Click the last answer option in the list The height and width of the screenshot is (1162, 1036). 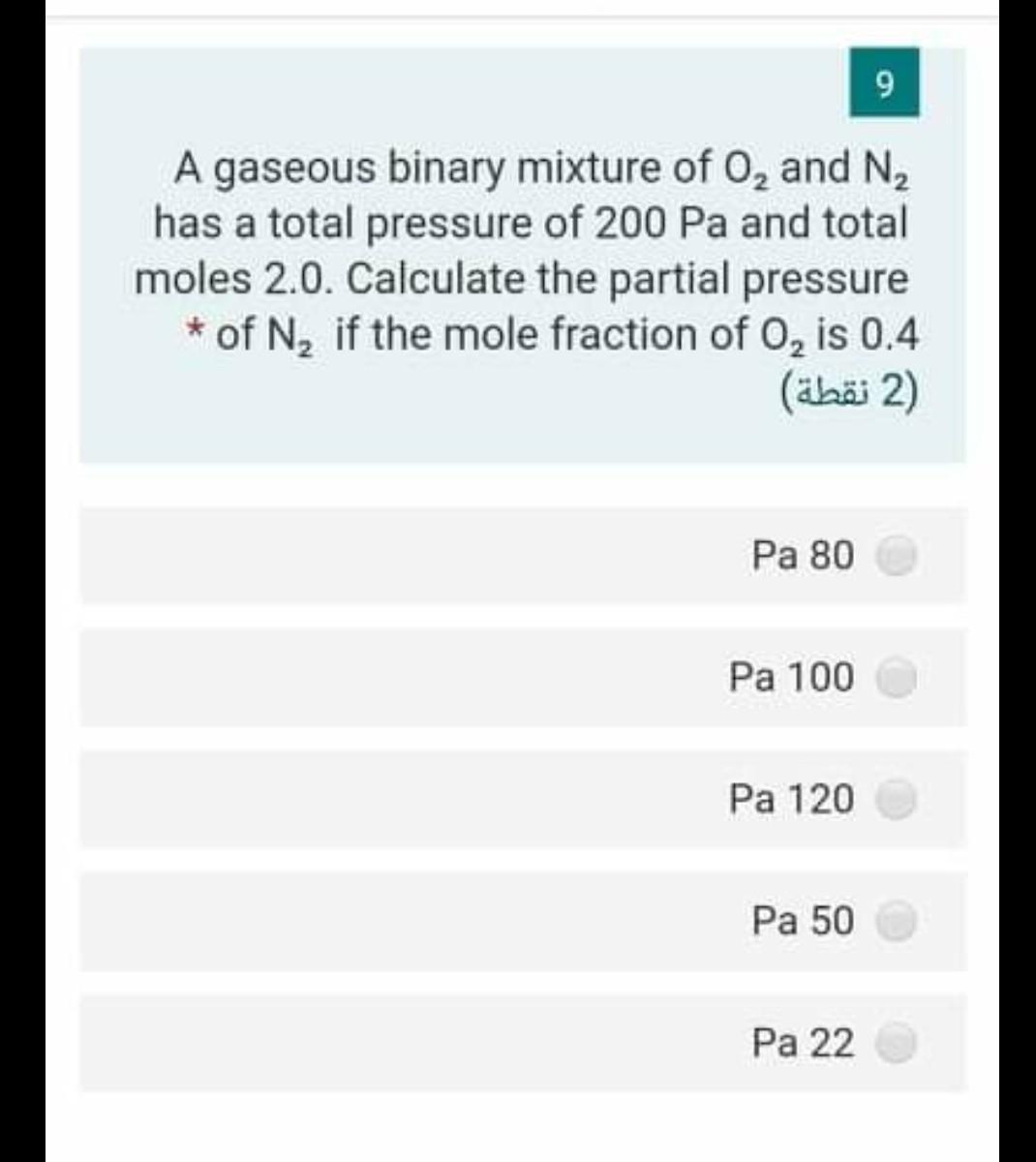pos(523,1044)
